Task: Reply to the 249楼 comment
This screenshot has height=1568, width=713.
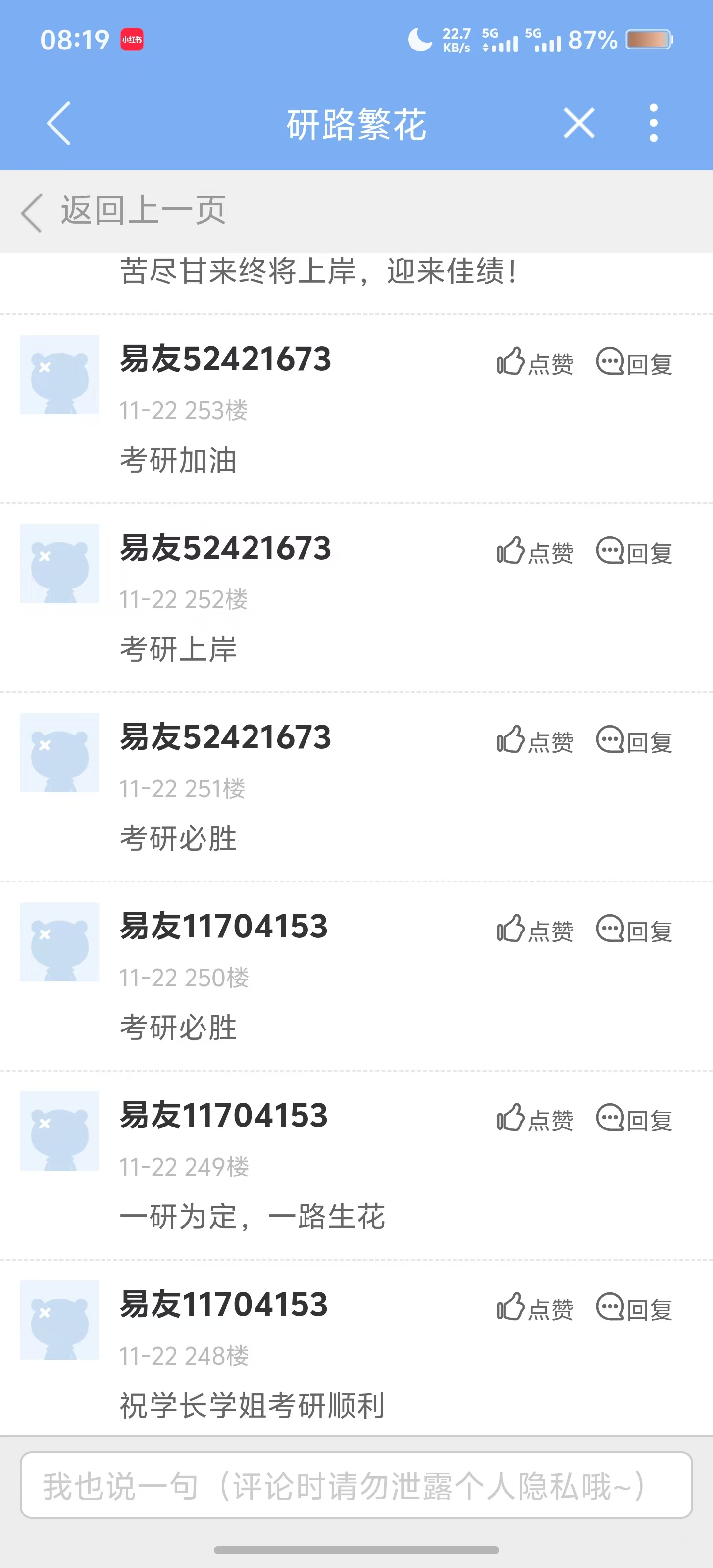Action: coord(633,1119)
